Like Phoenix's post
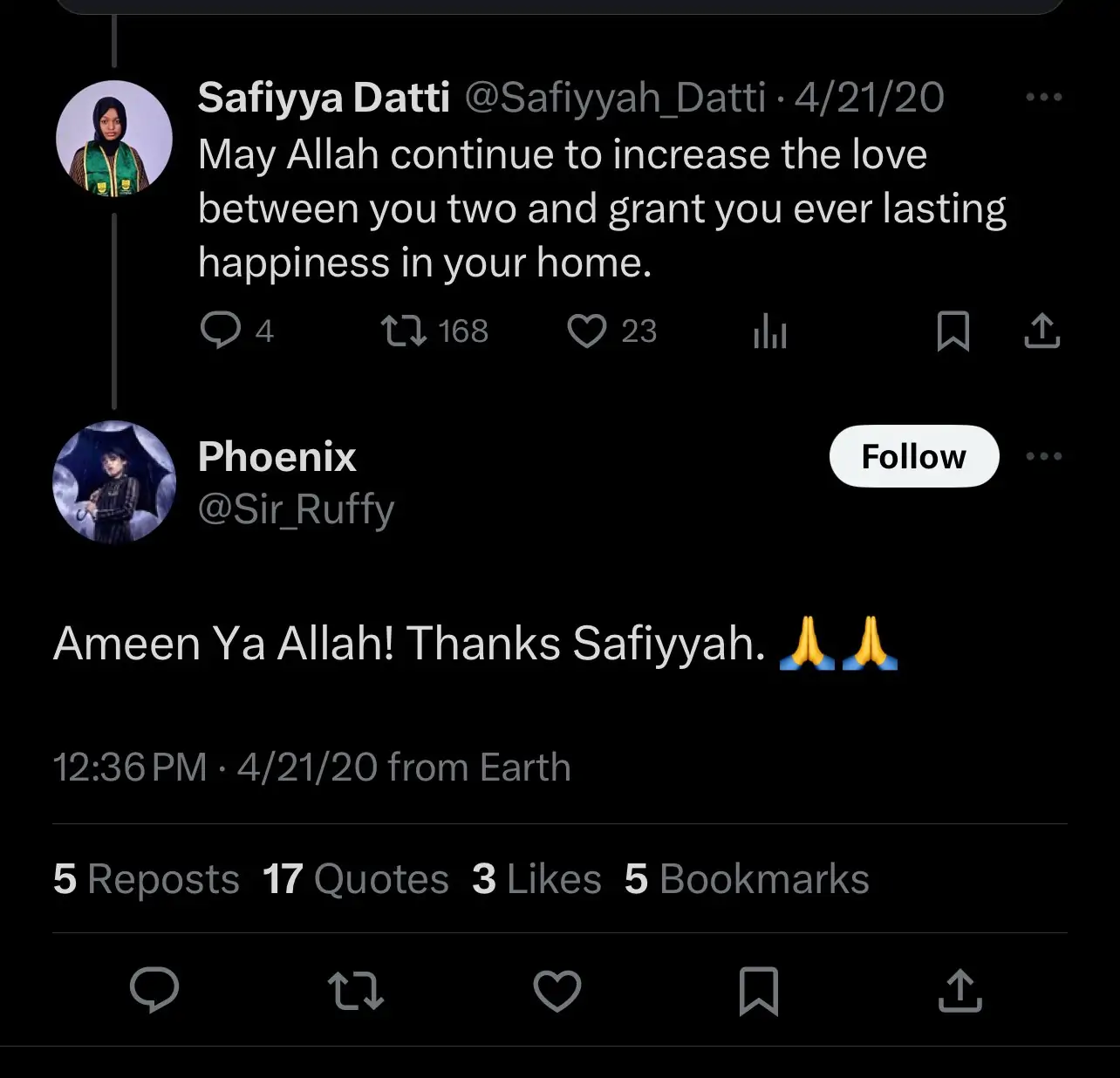Viewport: 1120px width, 1078px height. [557, 992]
